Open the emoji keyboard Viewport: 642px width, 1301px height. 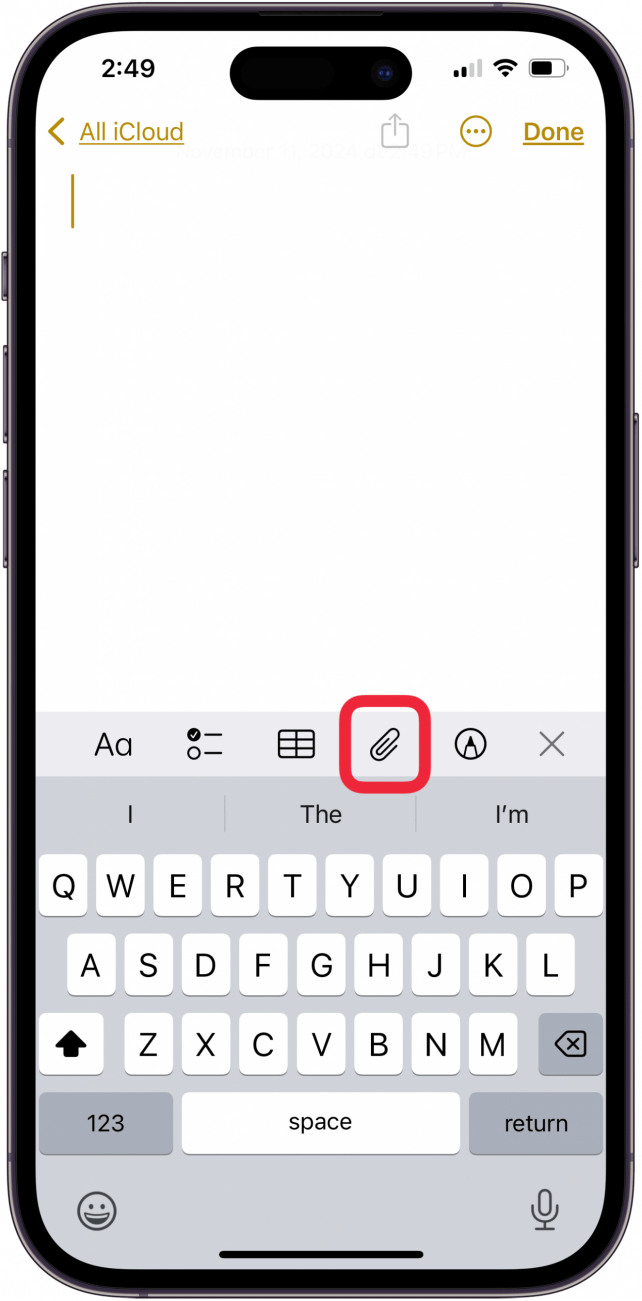(x=96, y=1211)
